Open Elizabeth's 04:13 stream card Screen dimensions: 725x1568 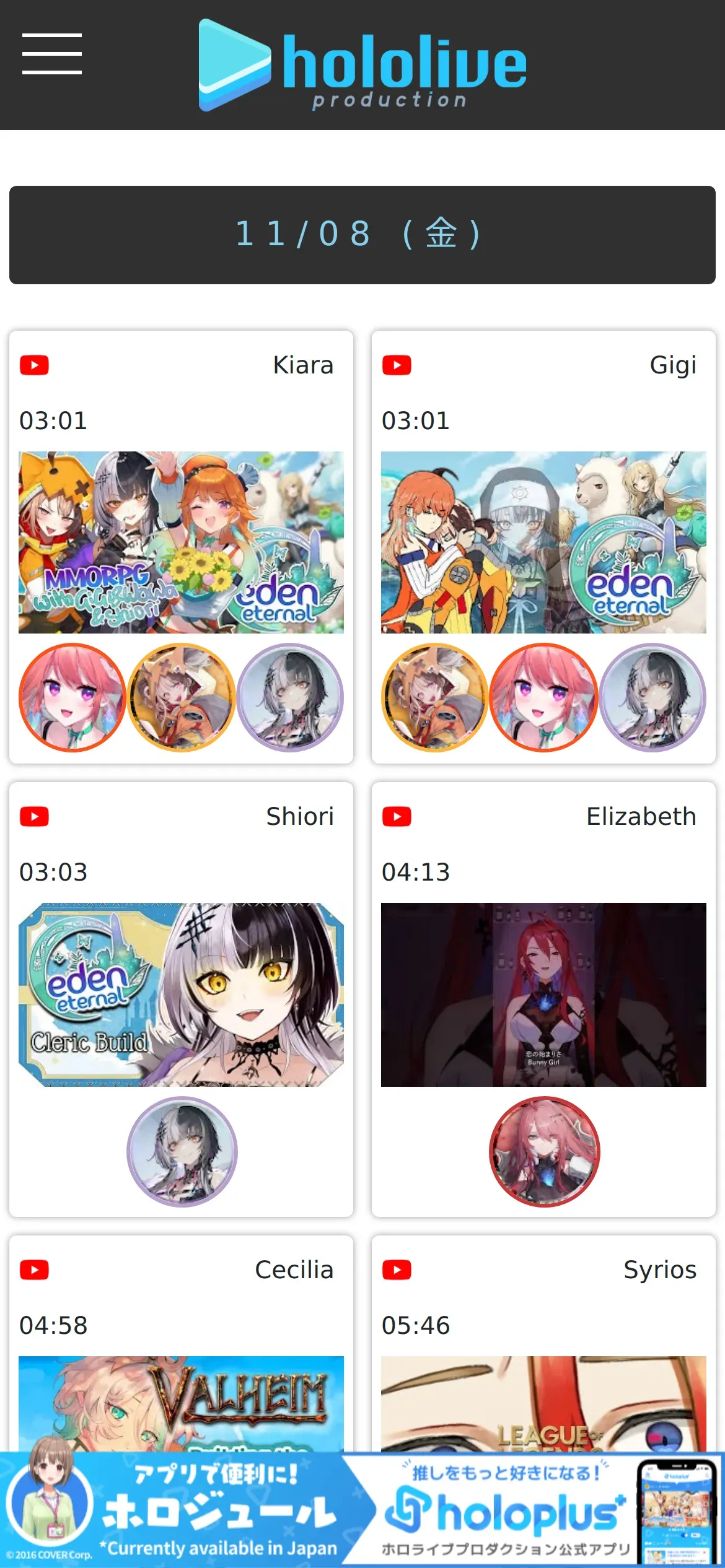pyautogui.click(x=543, y=999)
